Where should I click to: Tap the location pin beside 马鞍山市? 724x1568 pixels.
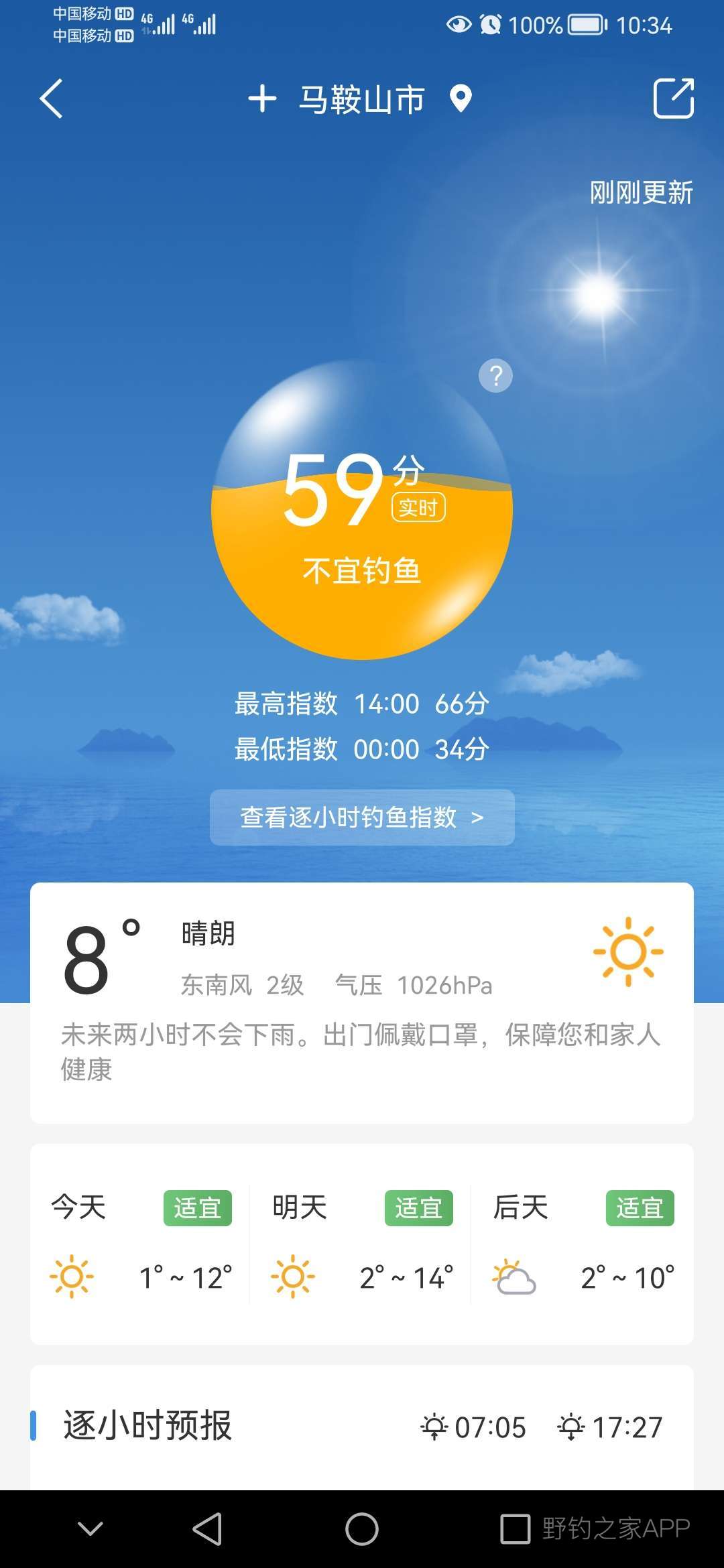click(x=461, y=99)
